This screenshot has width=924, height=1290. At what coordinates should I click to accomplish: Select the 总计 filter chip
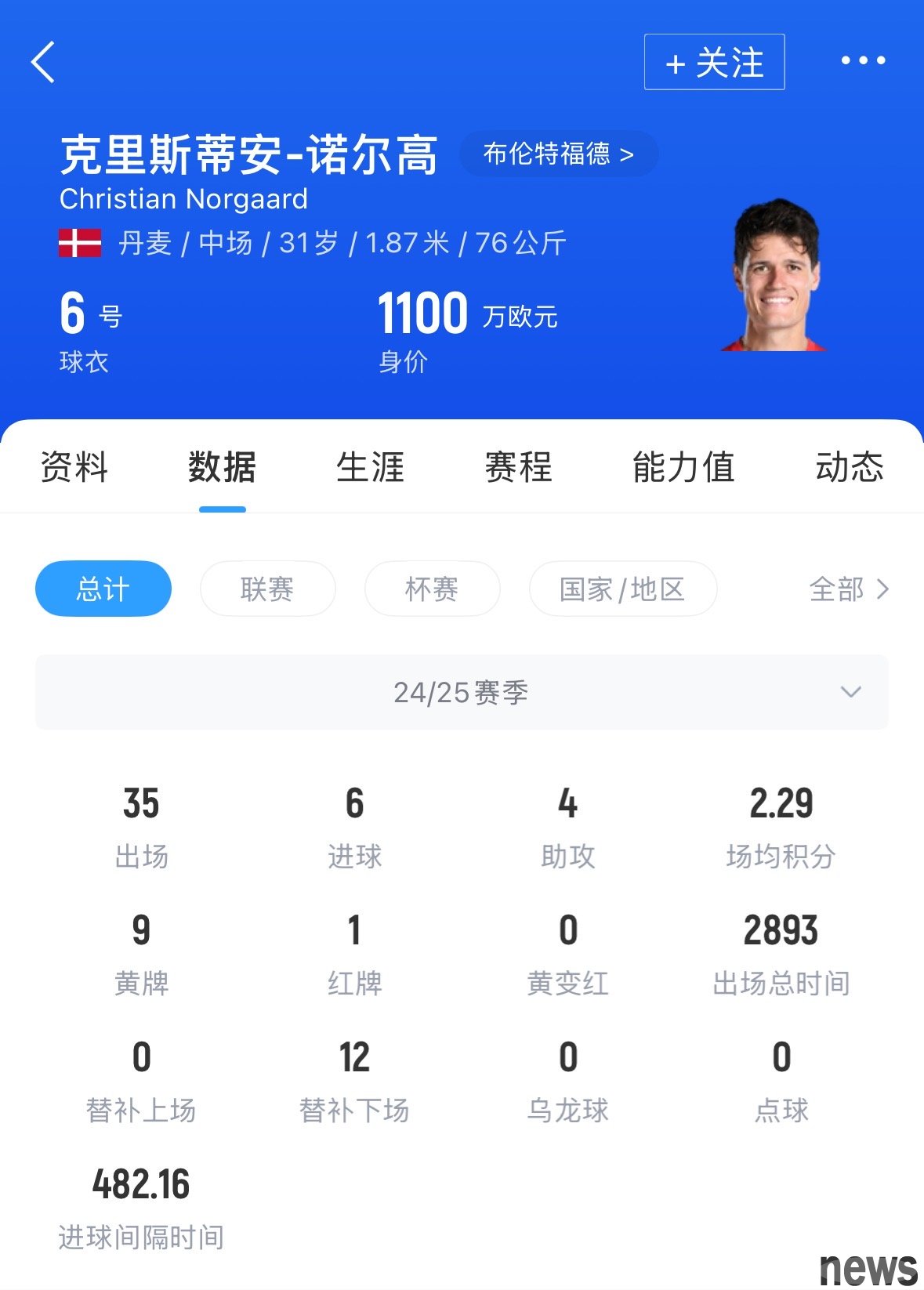point(103,589)
